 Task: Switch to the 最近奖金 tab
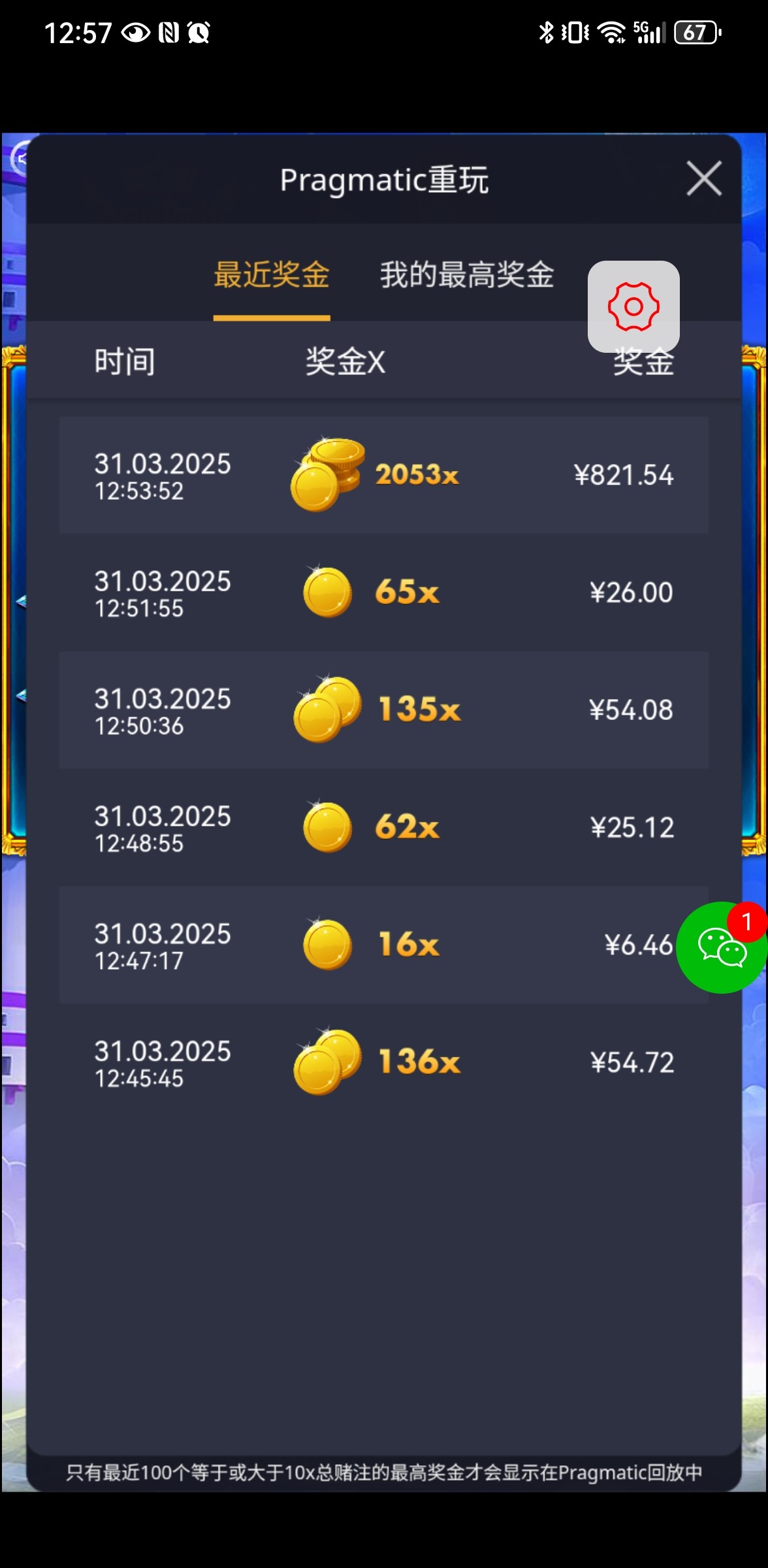click(272, 275)
